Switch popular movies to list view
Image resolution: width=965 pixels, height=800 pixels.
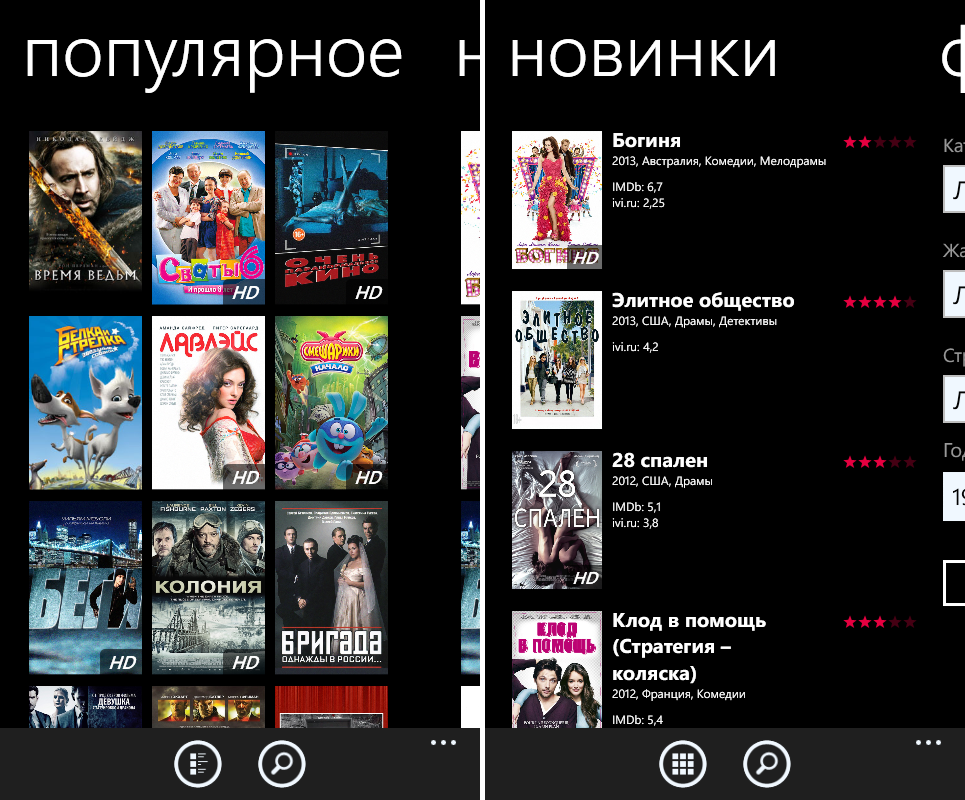[198, 765]
